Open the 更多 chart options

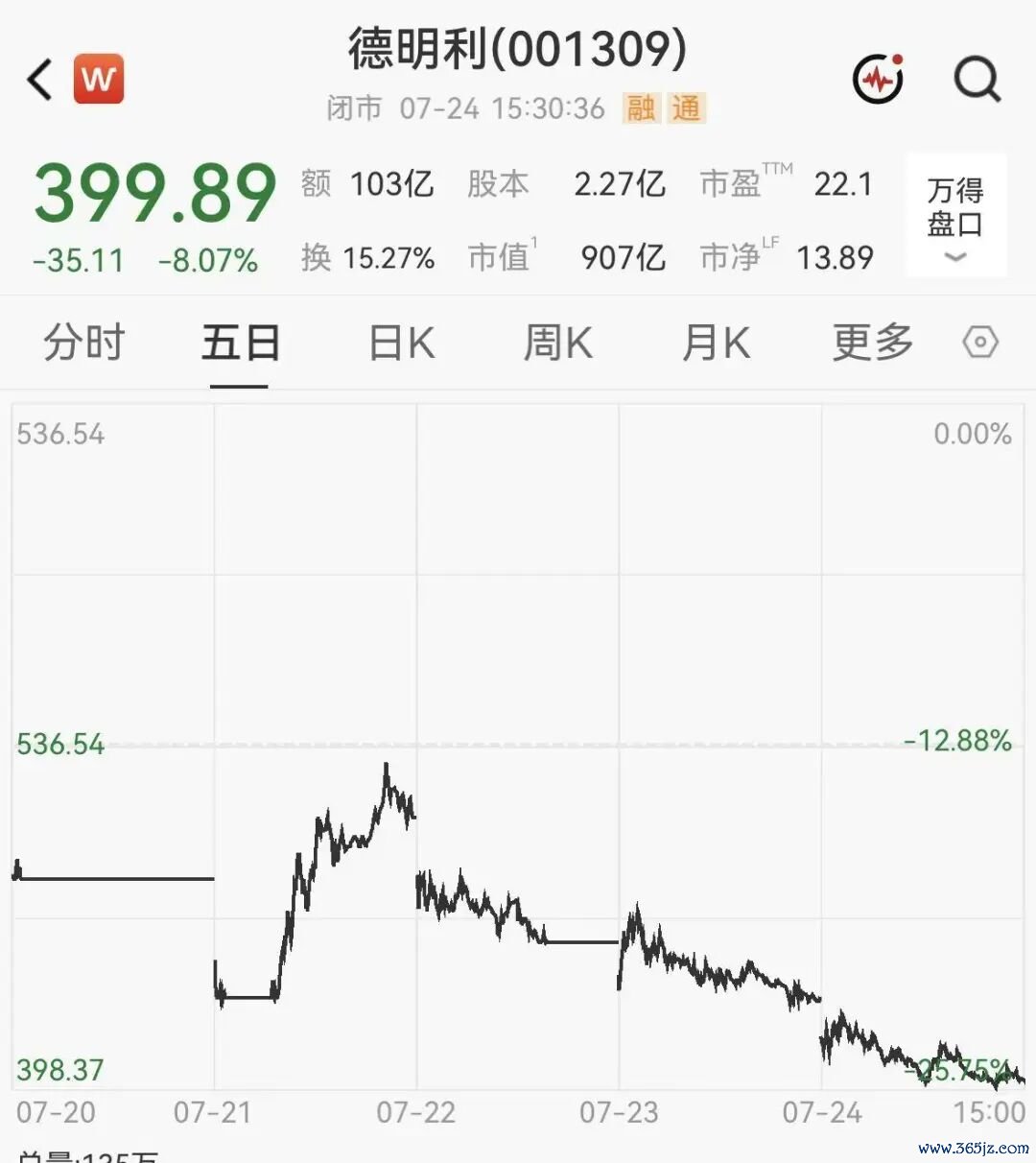click(x=873, y=343)
